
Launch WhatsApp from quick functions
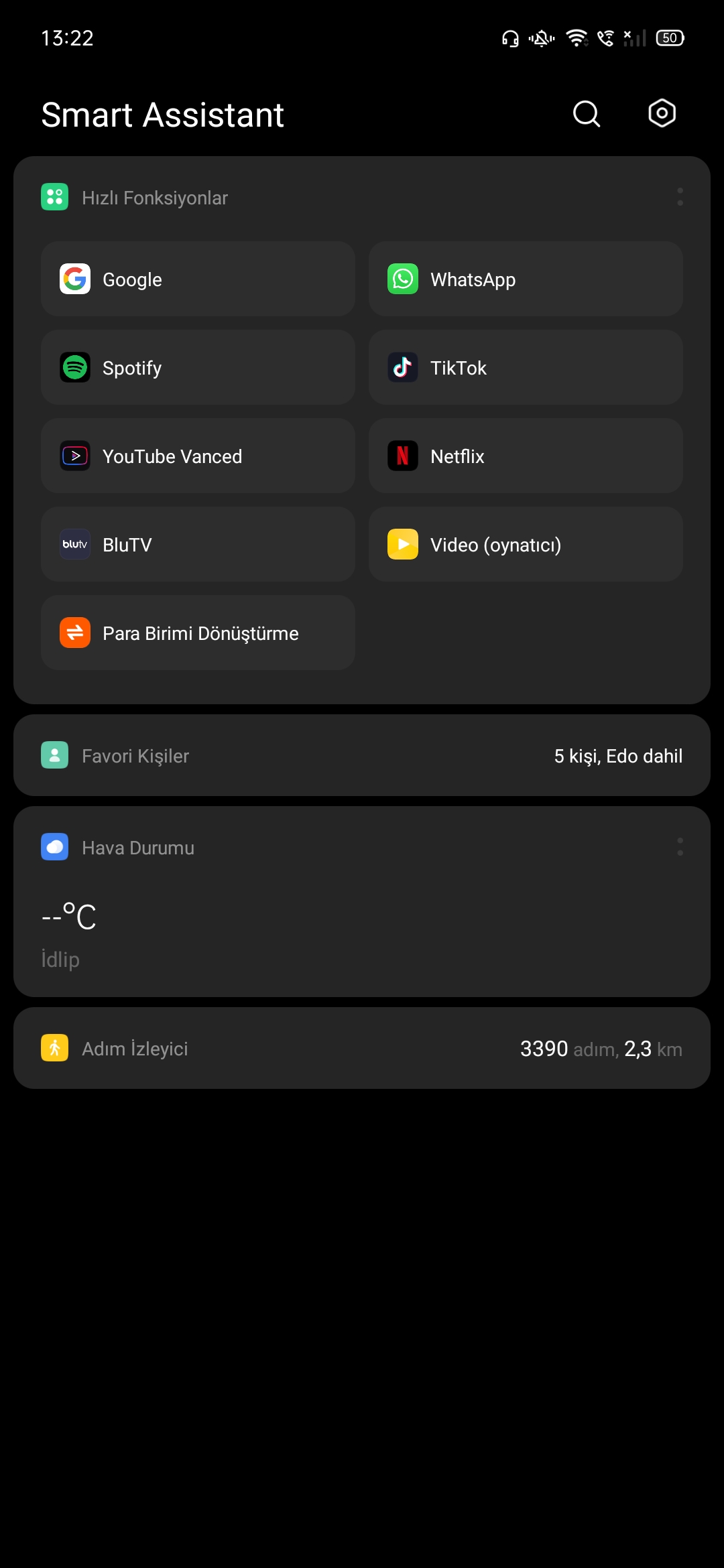[526, 279]
